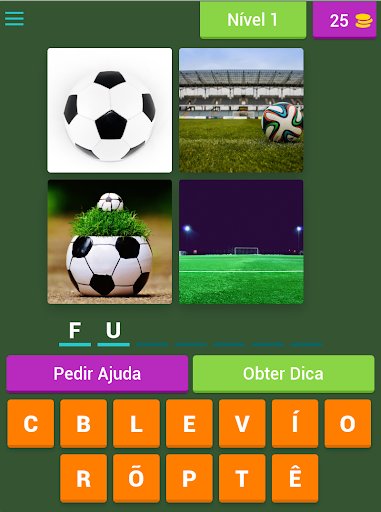Pick the plain letter O tile

click(x=348, y=423)
